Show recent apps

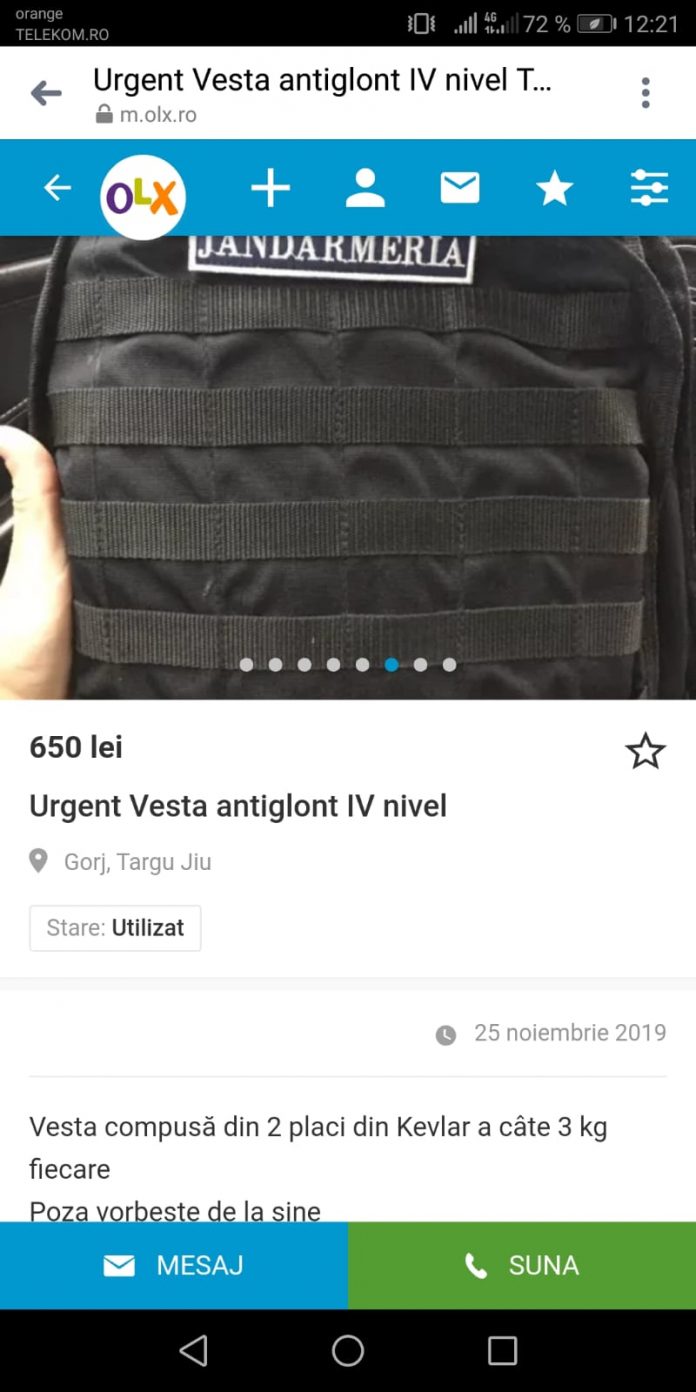click(x=502, y=1351)
